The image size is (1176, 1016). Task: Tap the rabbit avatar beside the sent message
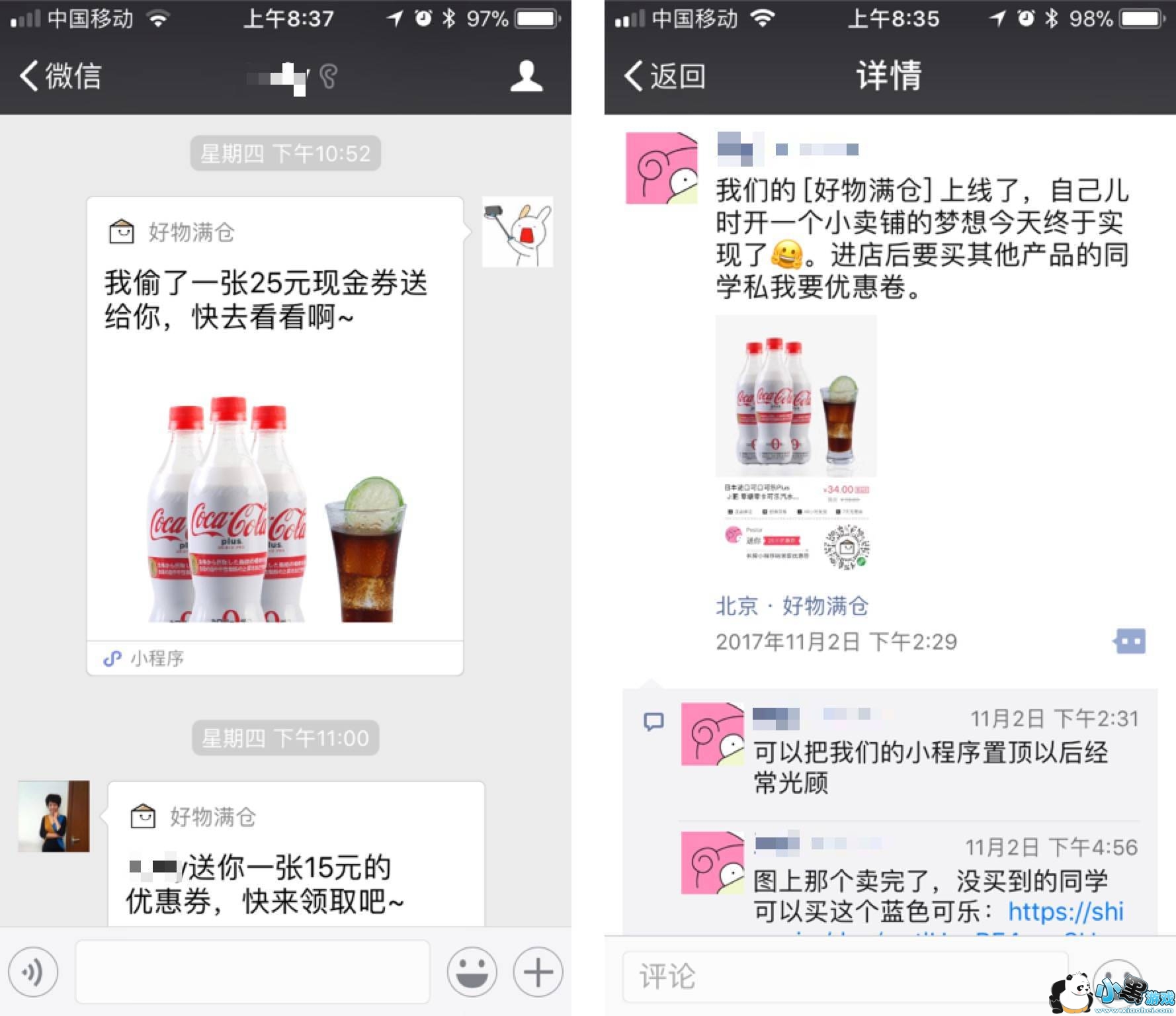click(517, 232)
